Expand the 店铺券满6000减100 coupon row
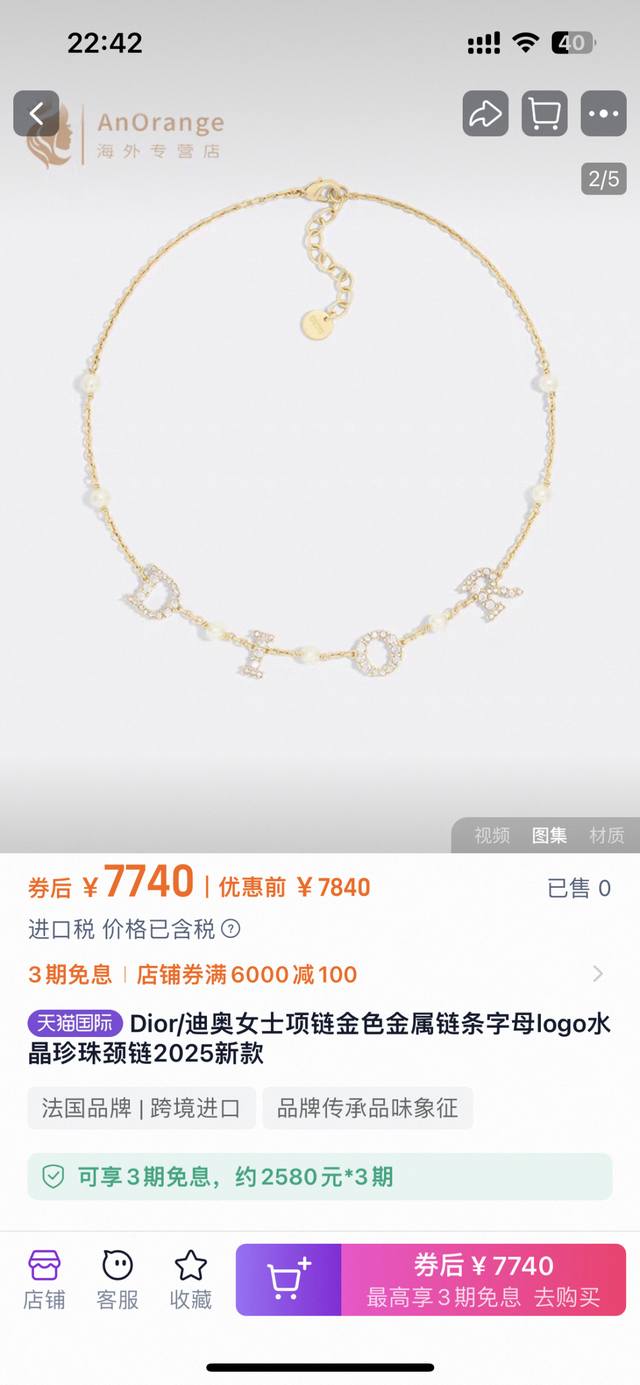640x1385 pixels. click(x=318, y=974)
